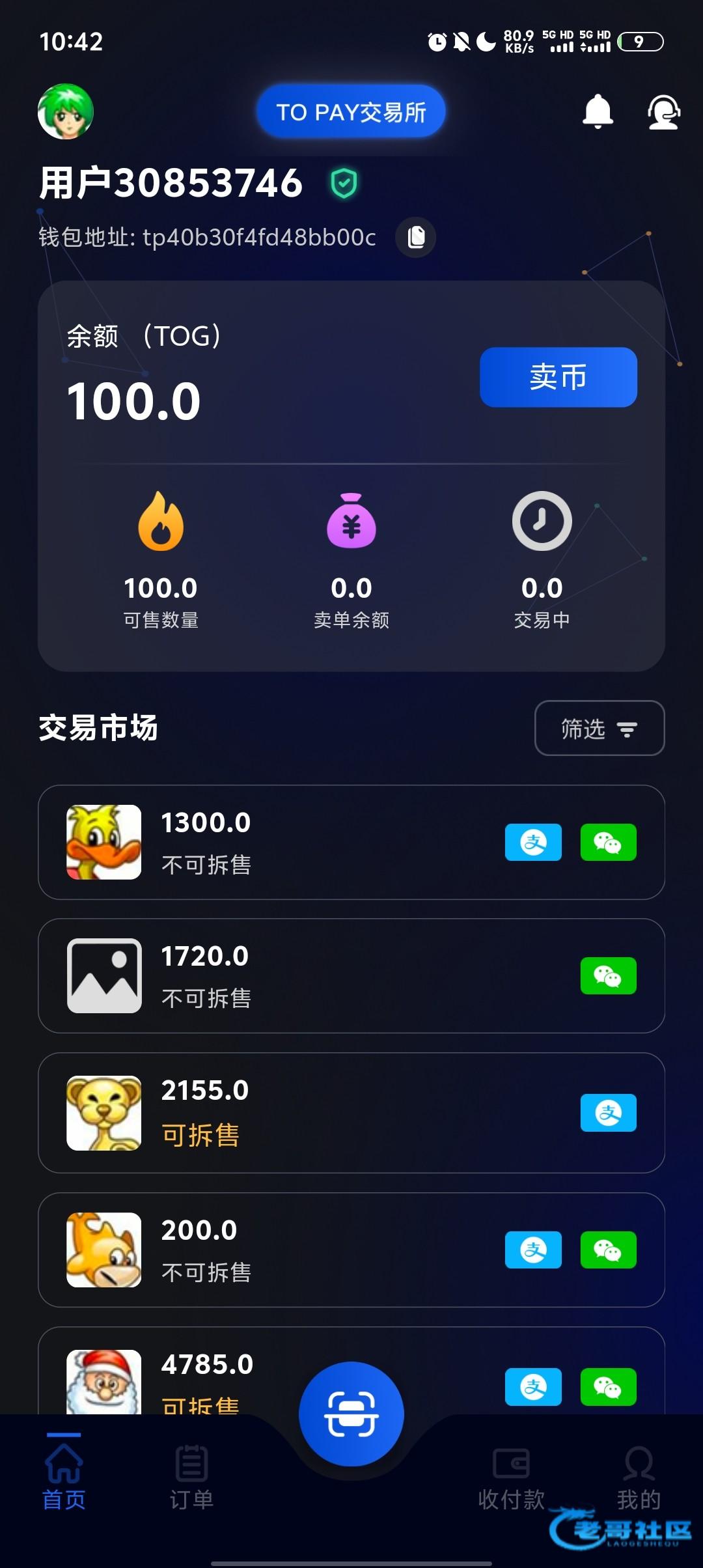Image resolution: width=703 pixels, height=1568 pixels.
Task: Choose Alipay on the 1300.0 listing
Action: coord(533,843)
